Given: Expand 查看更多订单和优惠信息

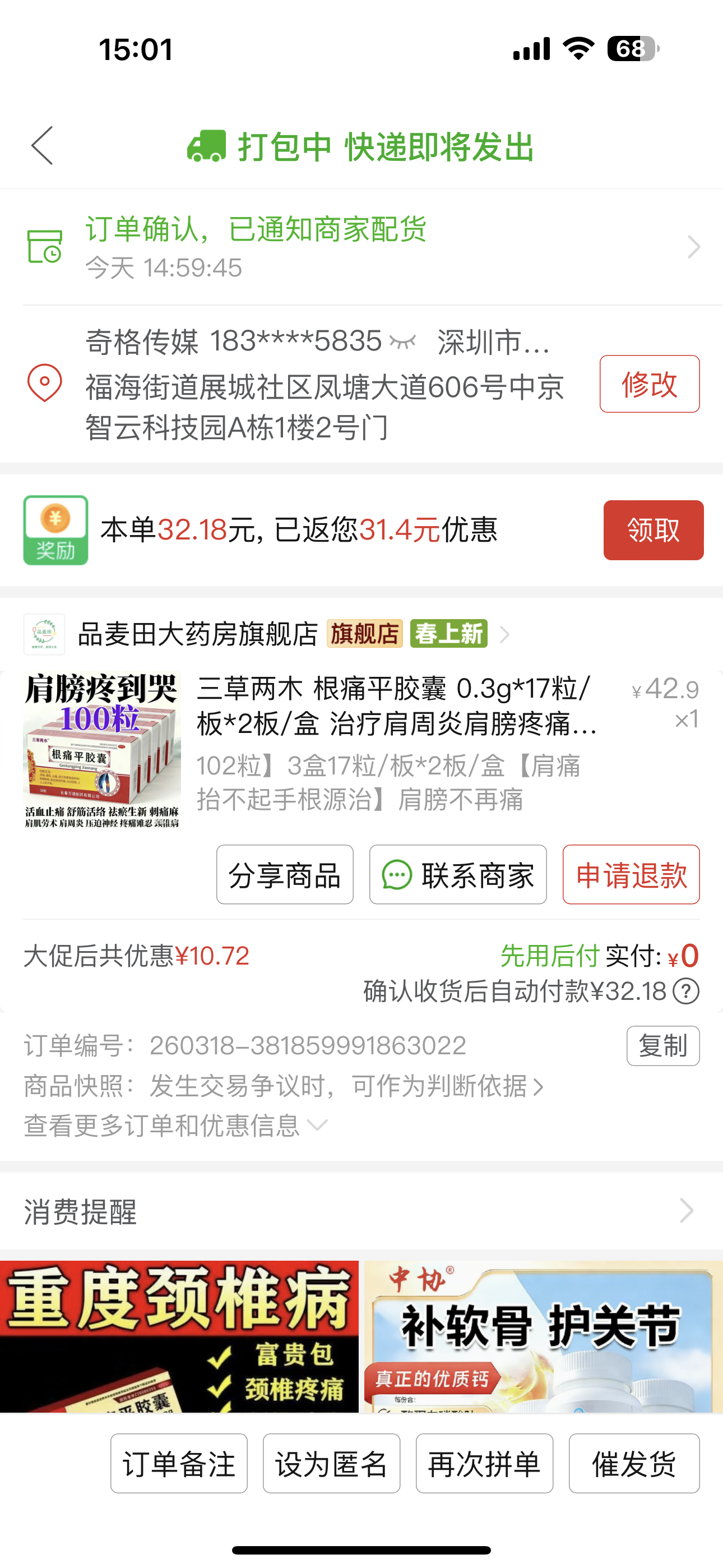Looking at the screenshot, I should click(175, 1126).
